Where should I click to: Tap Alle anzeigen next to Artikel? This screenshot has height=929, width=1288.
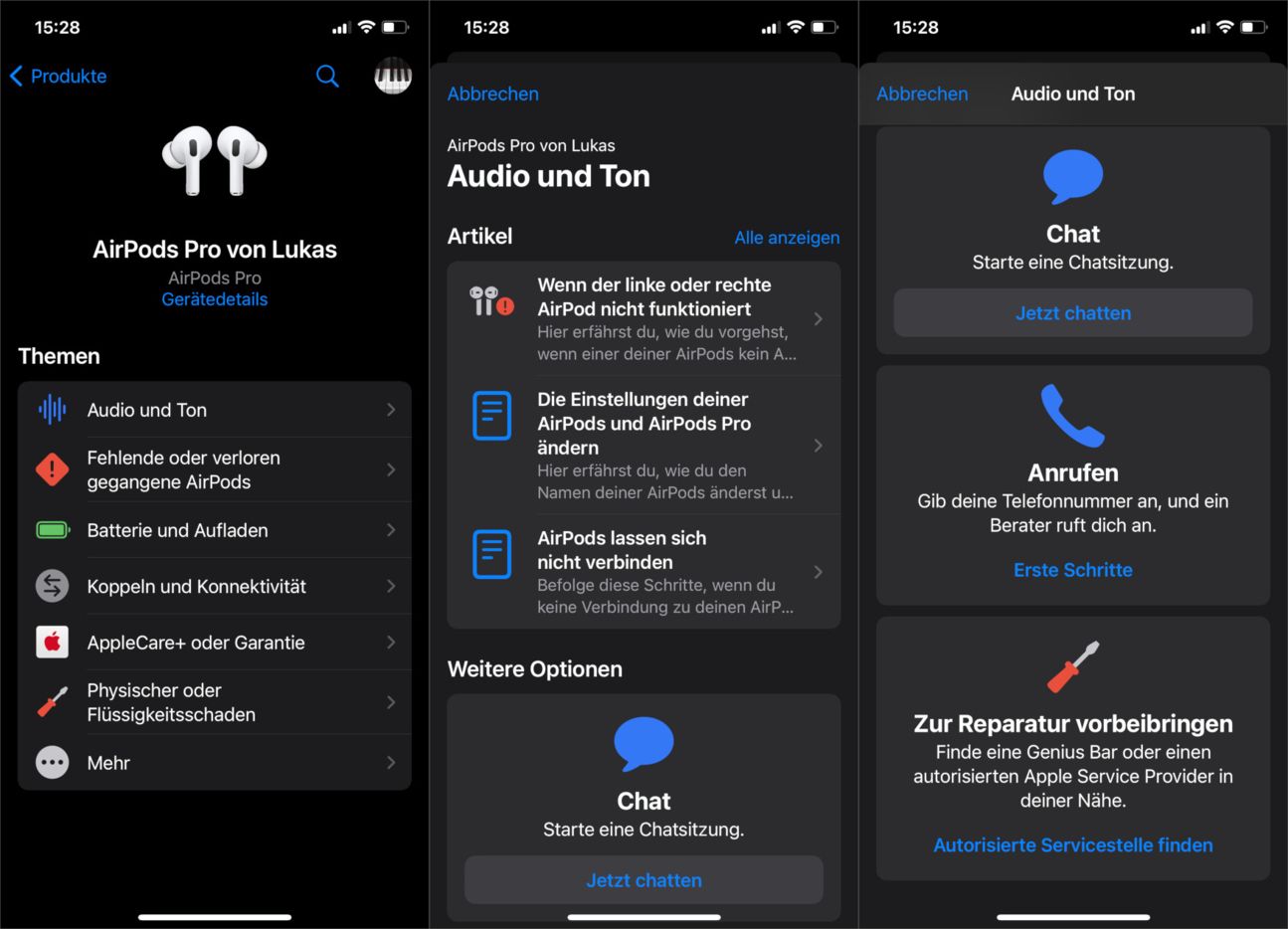[786, 238]
